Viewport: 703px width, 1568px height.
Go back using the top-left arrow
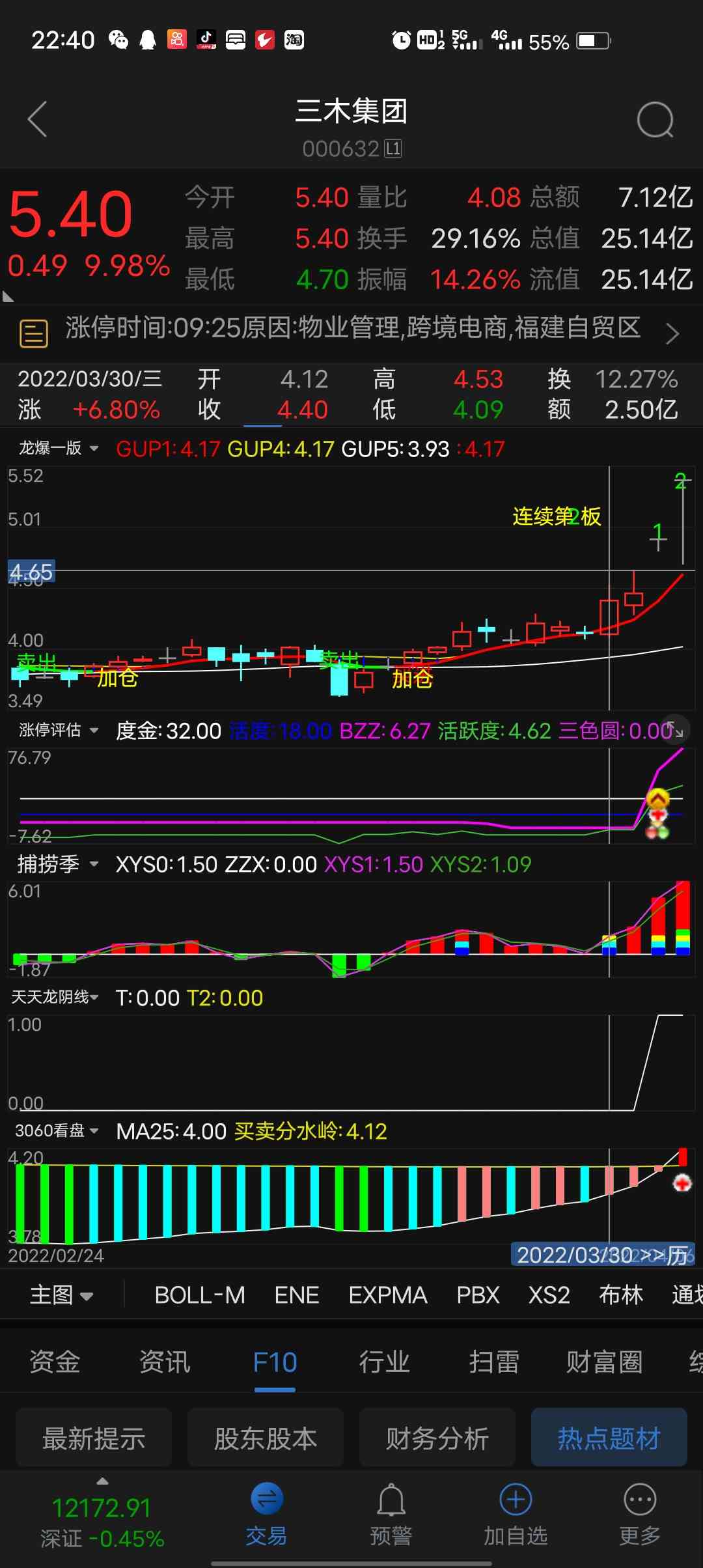(x=38, y=119)
